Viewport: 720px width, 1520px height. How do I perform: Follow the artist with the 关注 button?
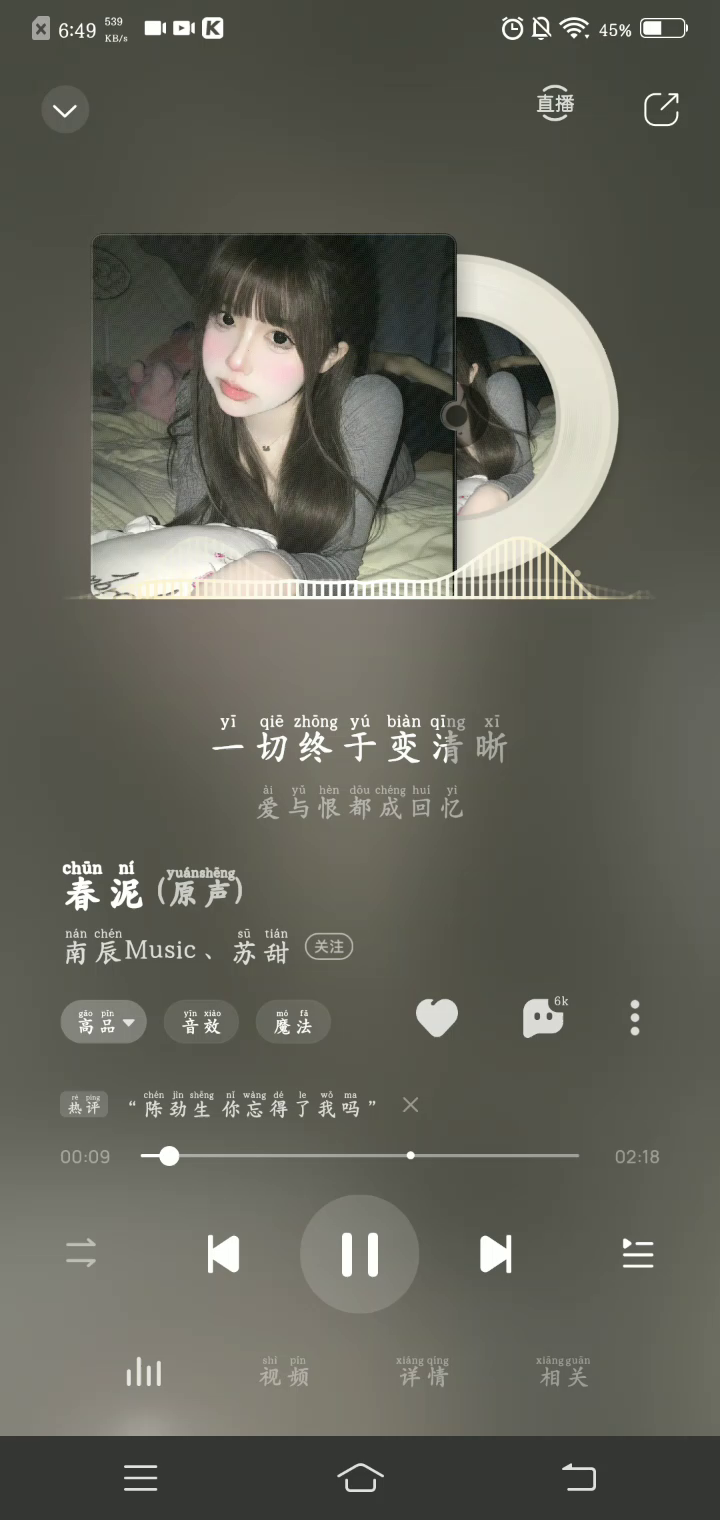click(329, 946)
